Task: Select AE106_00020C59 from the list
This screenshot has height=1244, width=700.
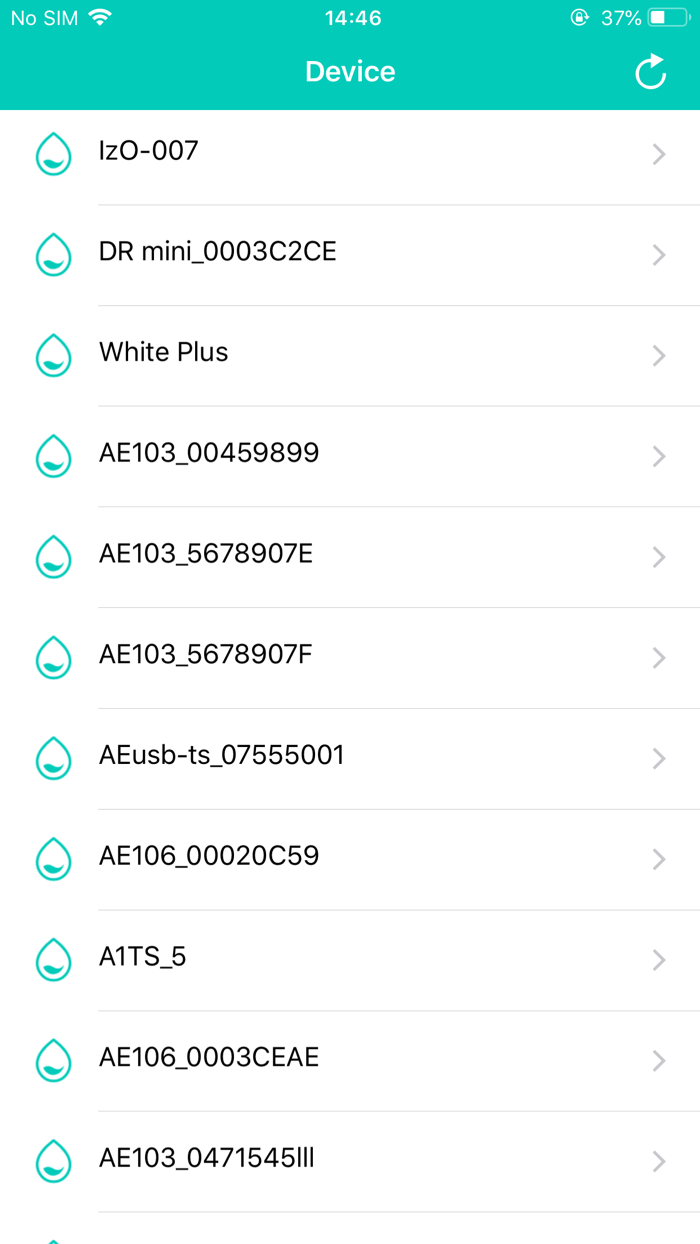Action: point(350,858)
